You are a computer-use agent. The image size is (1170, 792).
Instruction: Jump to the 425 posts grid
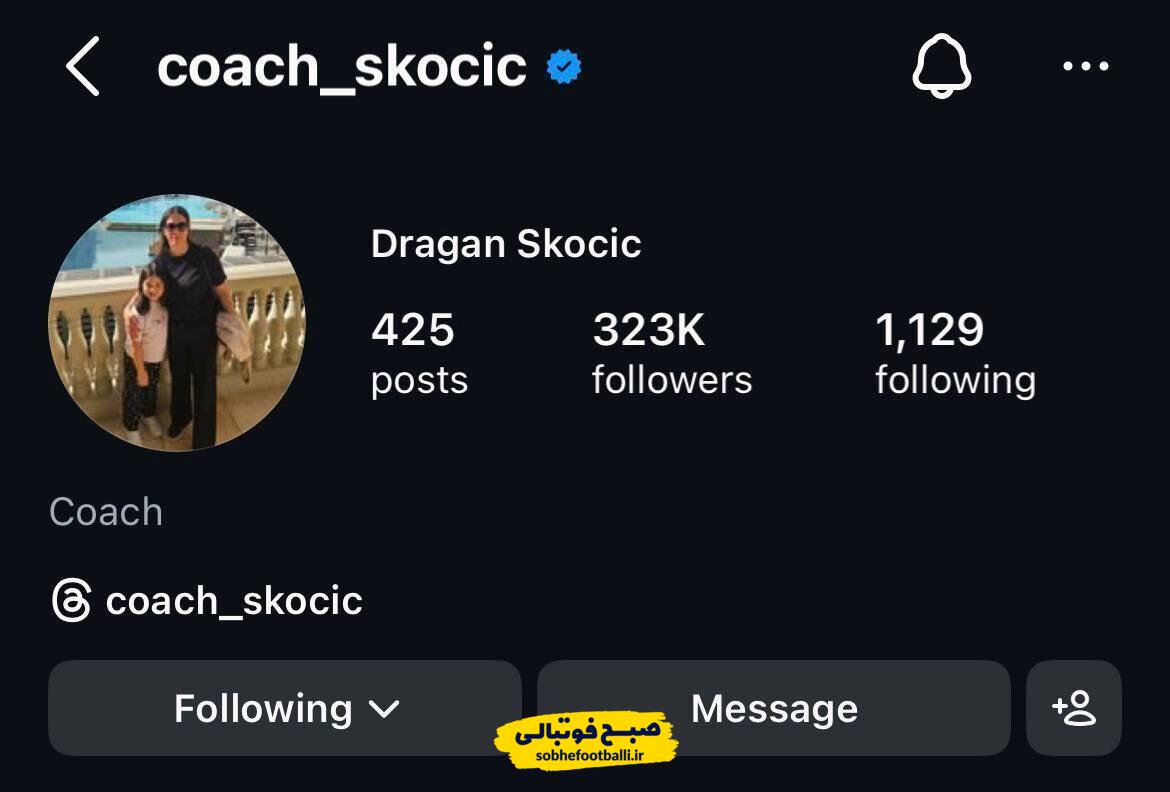tap(418, 354)
